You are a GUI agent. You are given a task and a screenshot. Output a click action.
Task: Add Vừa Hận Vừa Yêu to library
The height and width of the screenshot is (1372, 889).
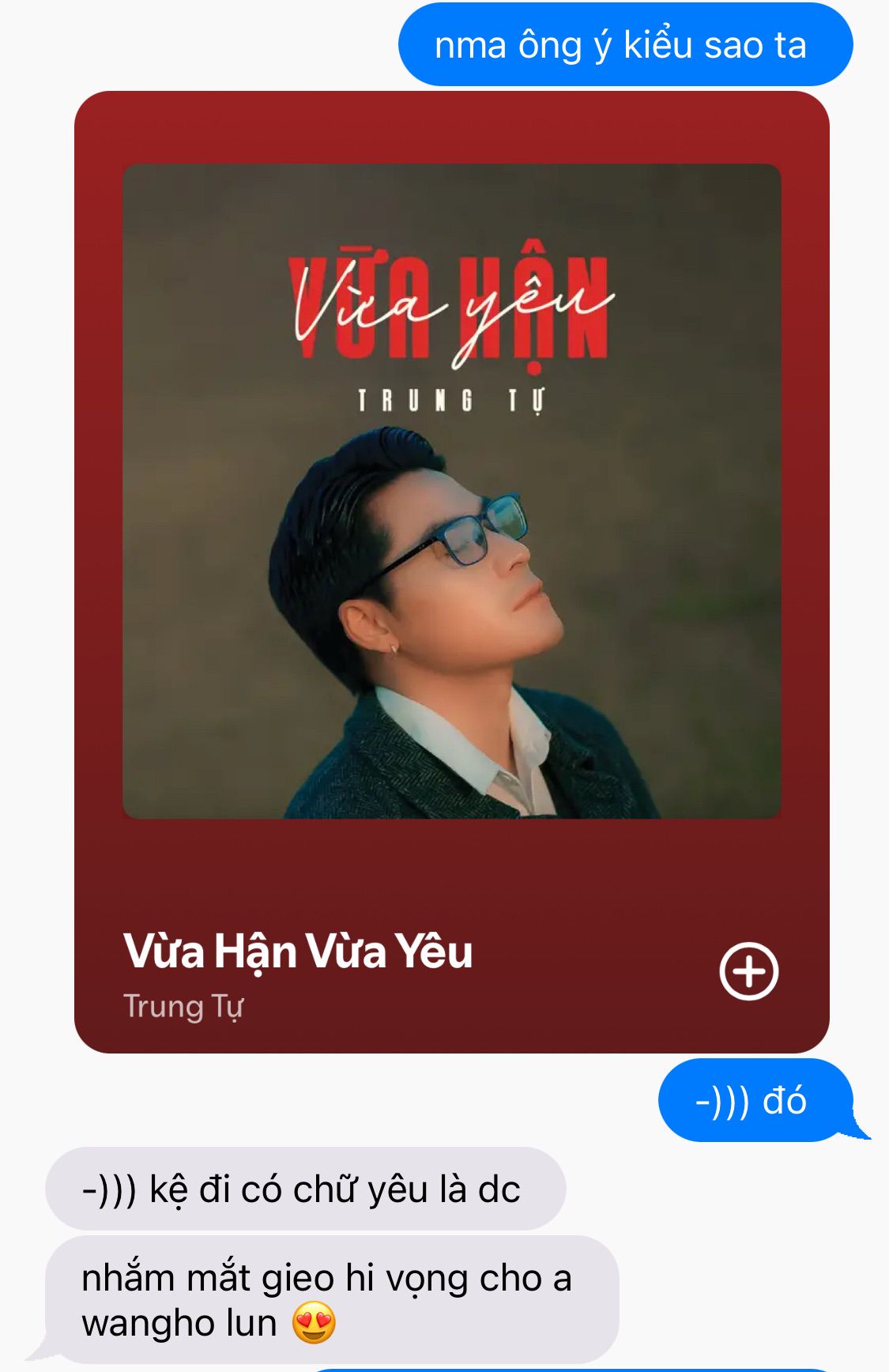748,971
